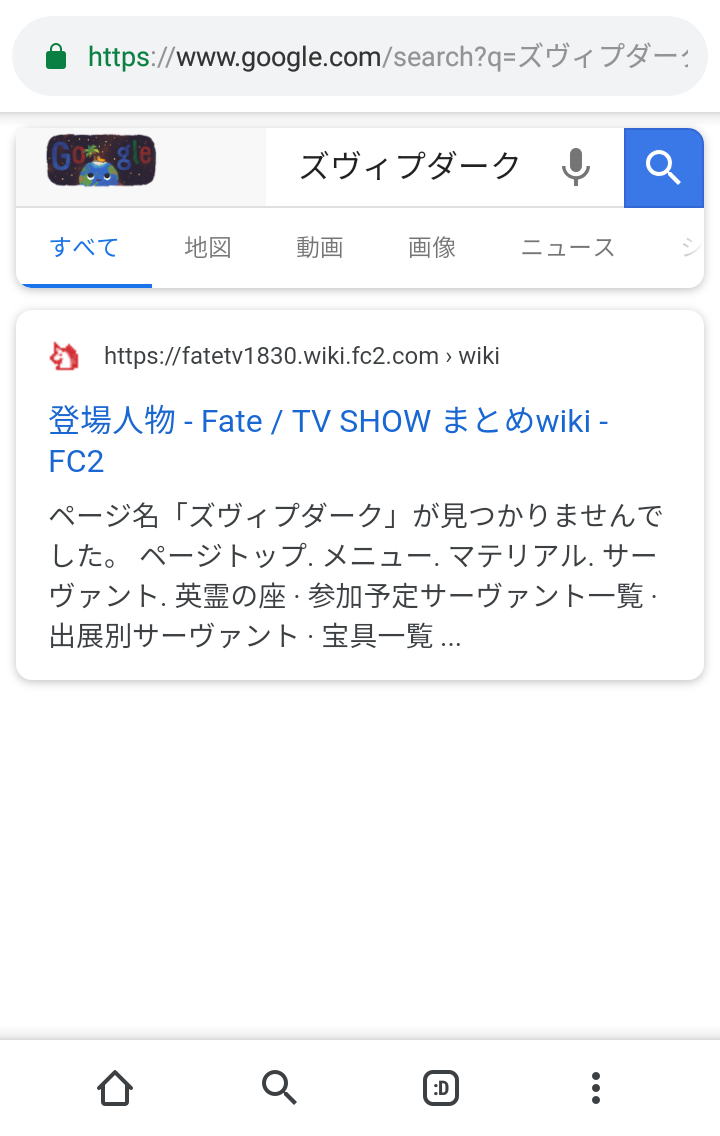Select the すべて tab

pyautogui.click(x=84, y=247)
